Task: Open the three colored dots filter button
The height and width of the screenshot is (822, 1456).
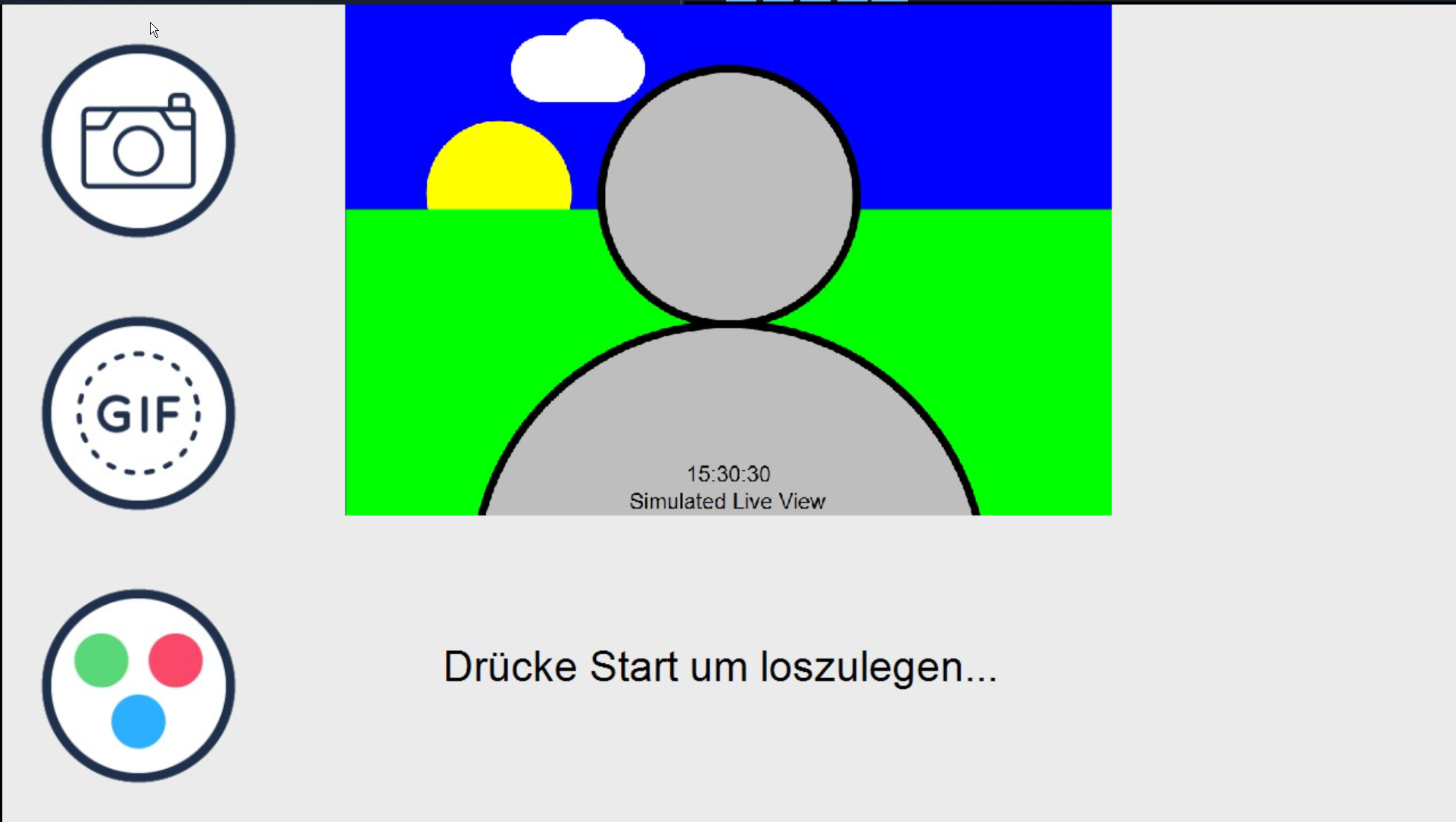Action: coord(139,686)
